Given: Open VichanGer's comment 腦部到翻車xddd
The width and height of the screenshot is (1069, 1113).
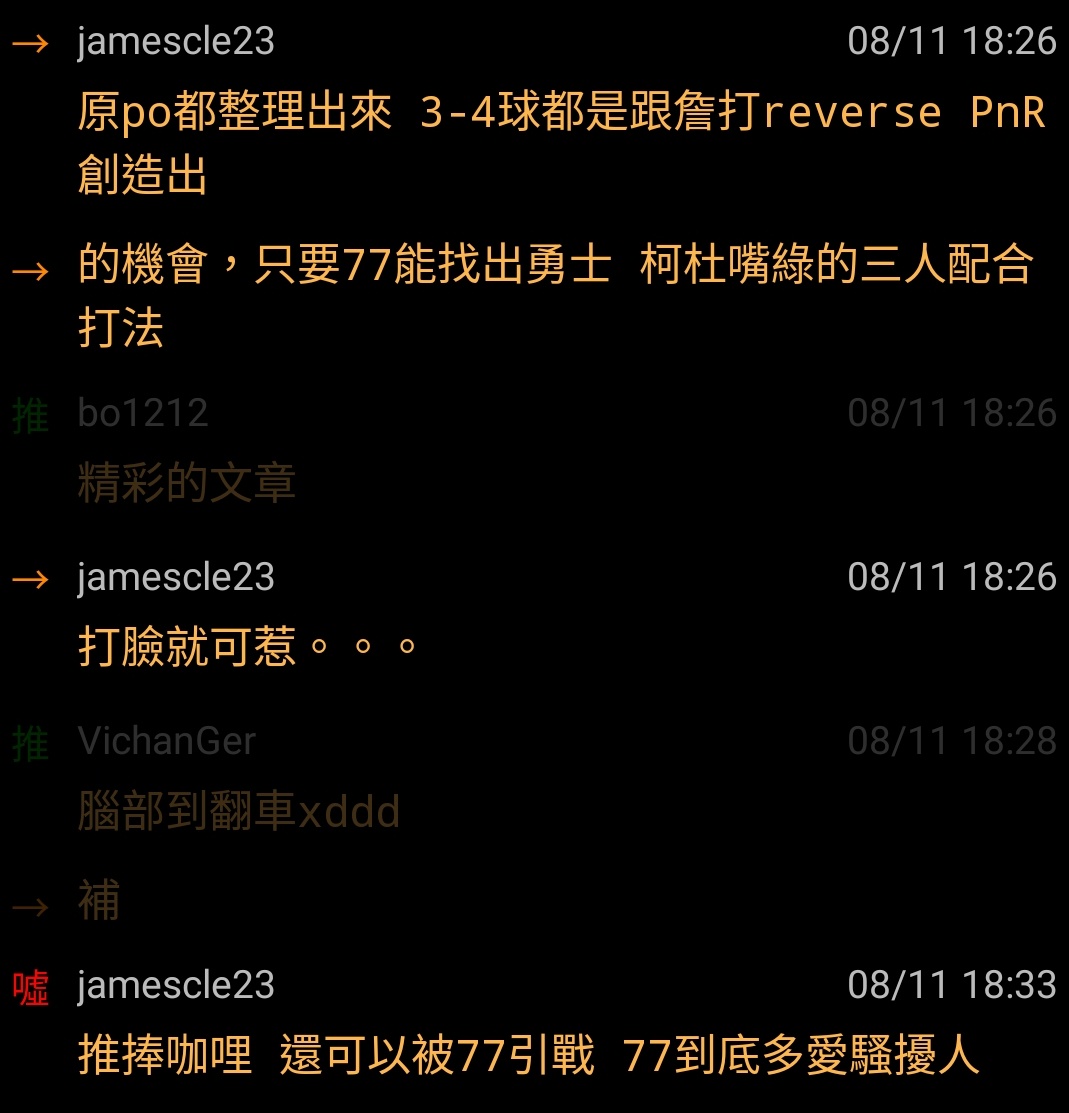Looking at the screenshot, I should [x=239, y=812].
